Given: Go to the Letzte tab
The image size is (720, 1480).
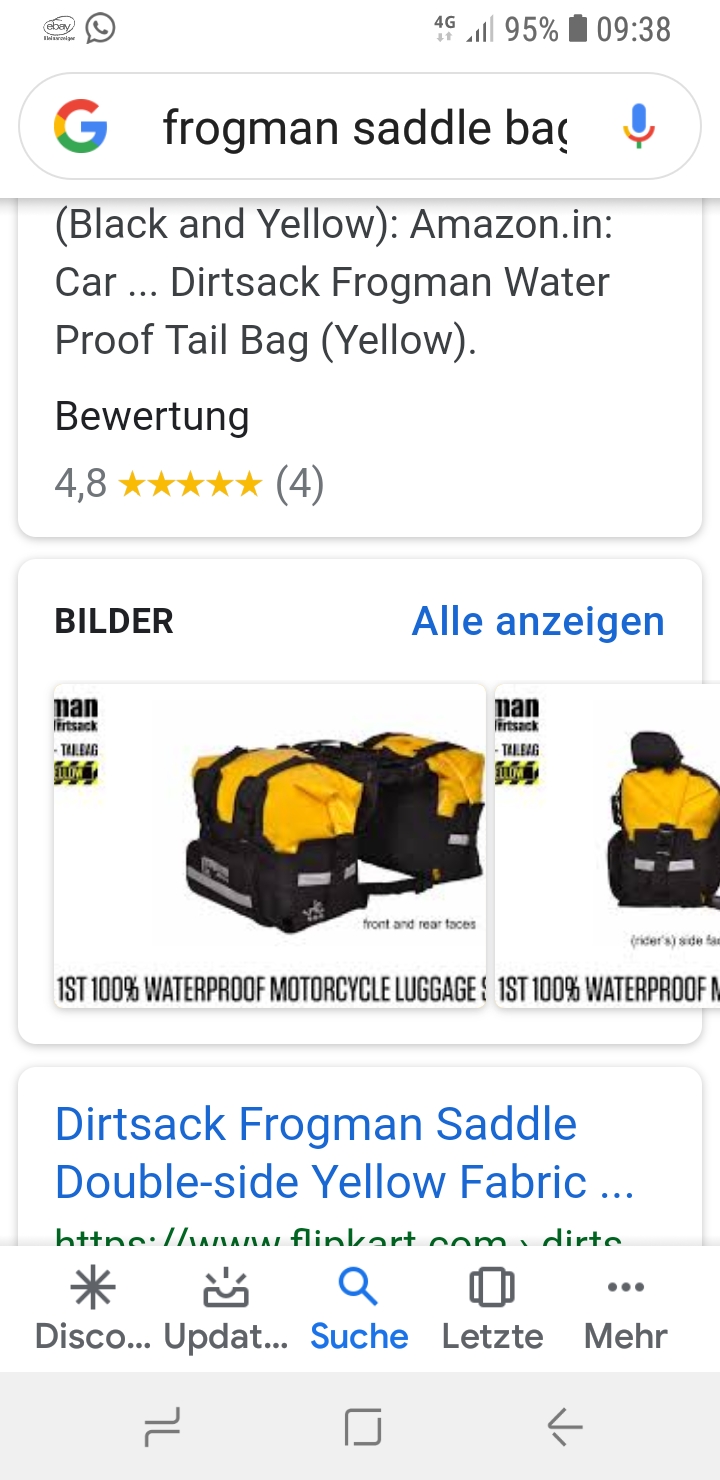Looking at the screenshot, I should [x=492, y=1309].
